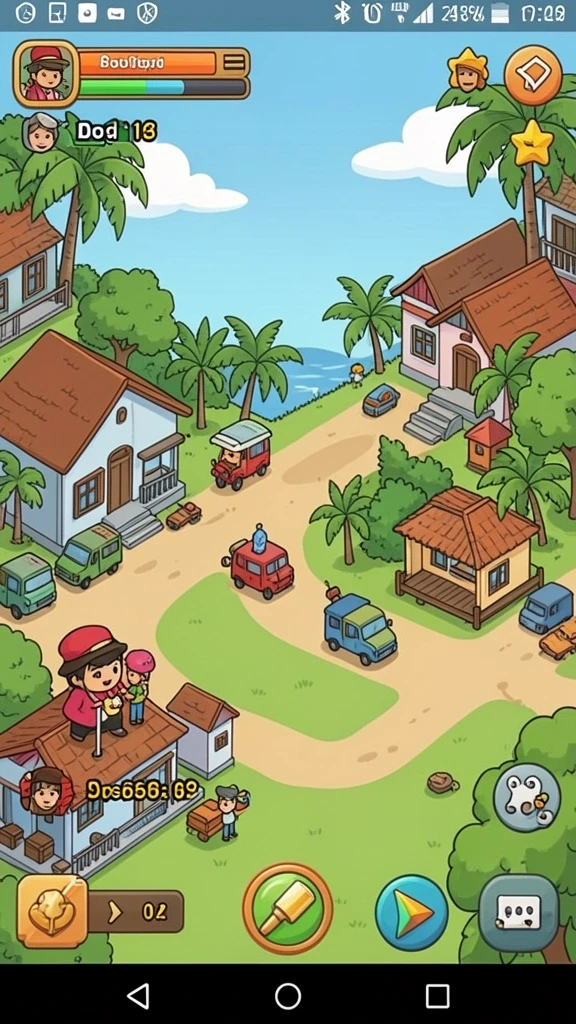Tap the blue play arrow button
The height and width of the screenshot is (1024, 576).
pos(411,912)
